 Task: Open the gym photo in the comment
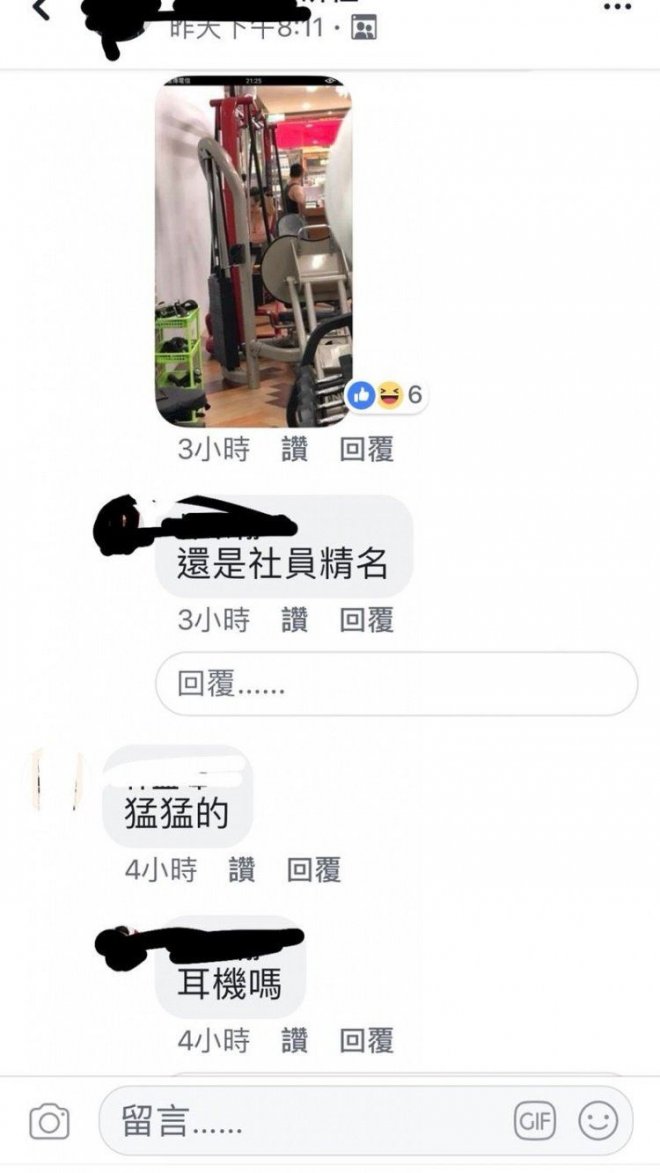[254, 250]
